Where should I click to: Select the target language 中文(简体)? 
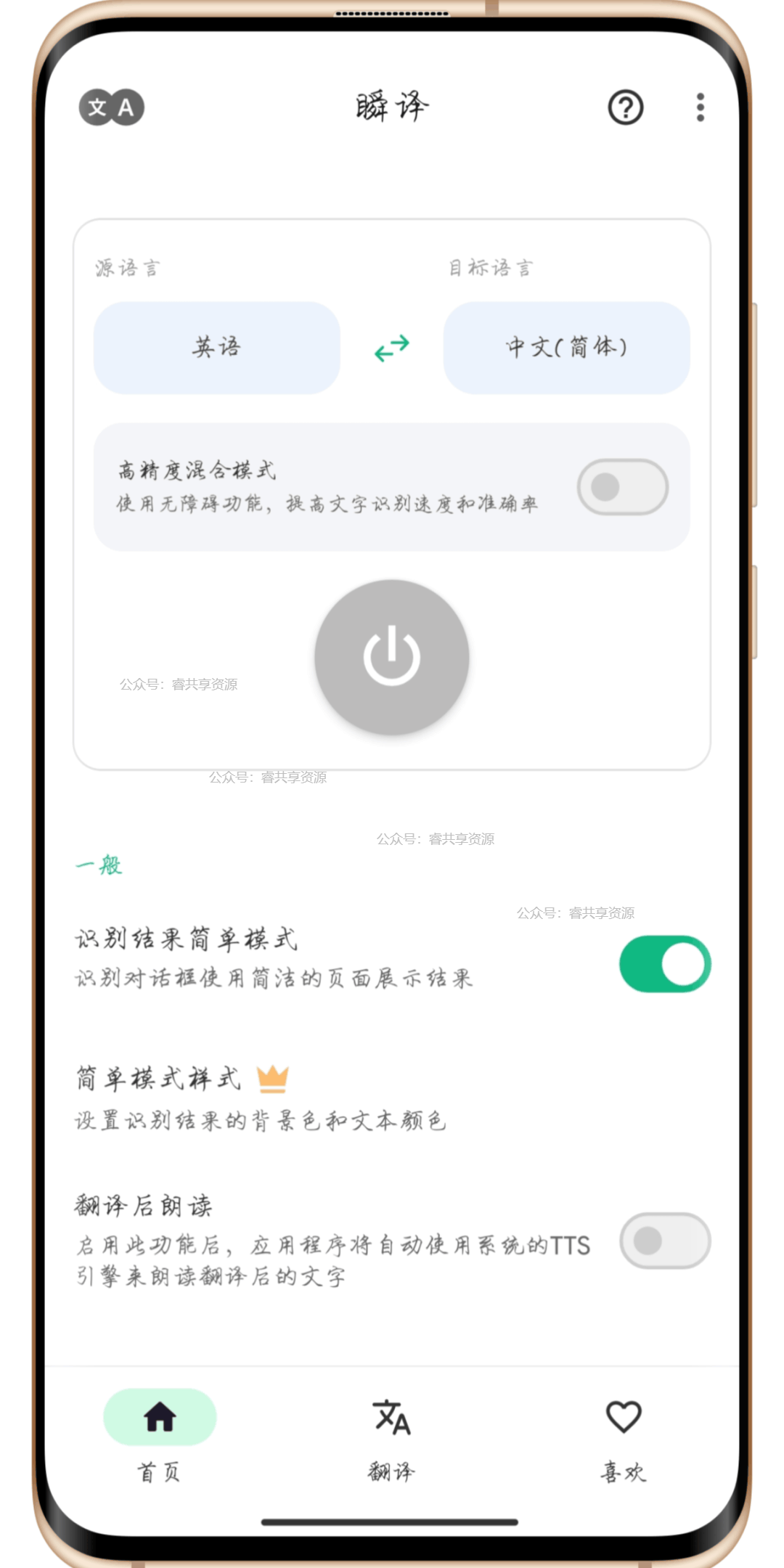click(x=566, y=348)
